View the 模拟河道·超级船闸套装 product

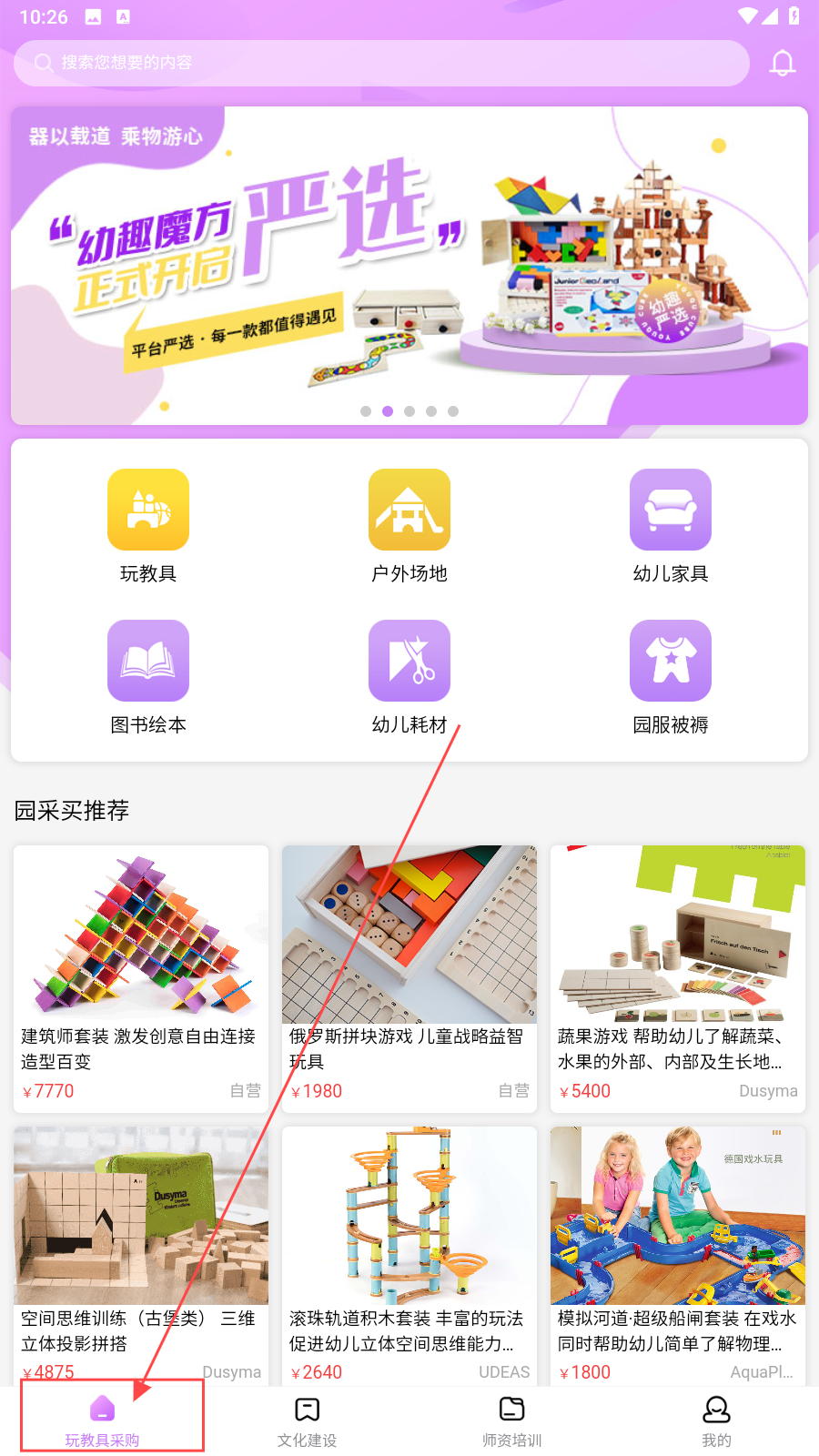(678, 1256)
